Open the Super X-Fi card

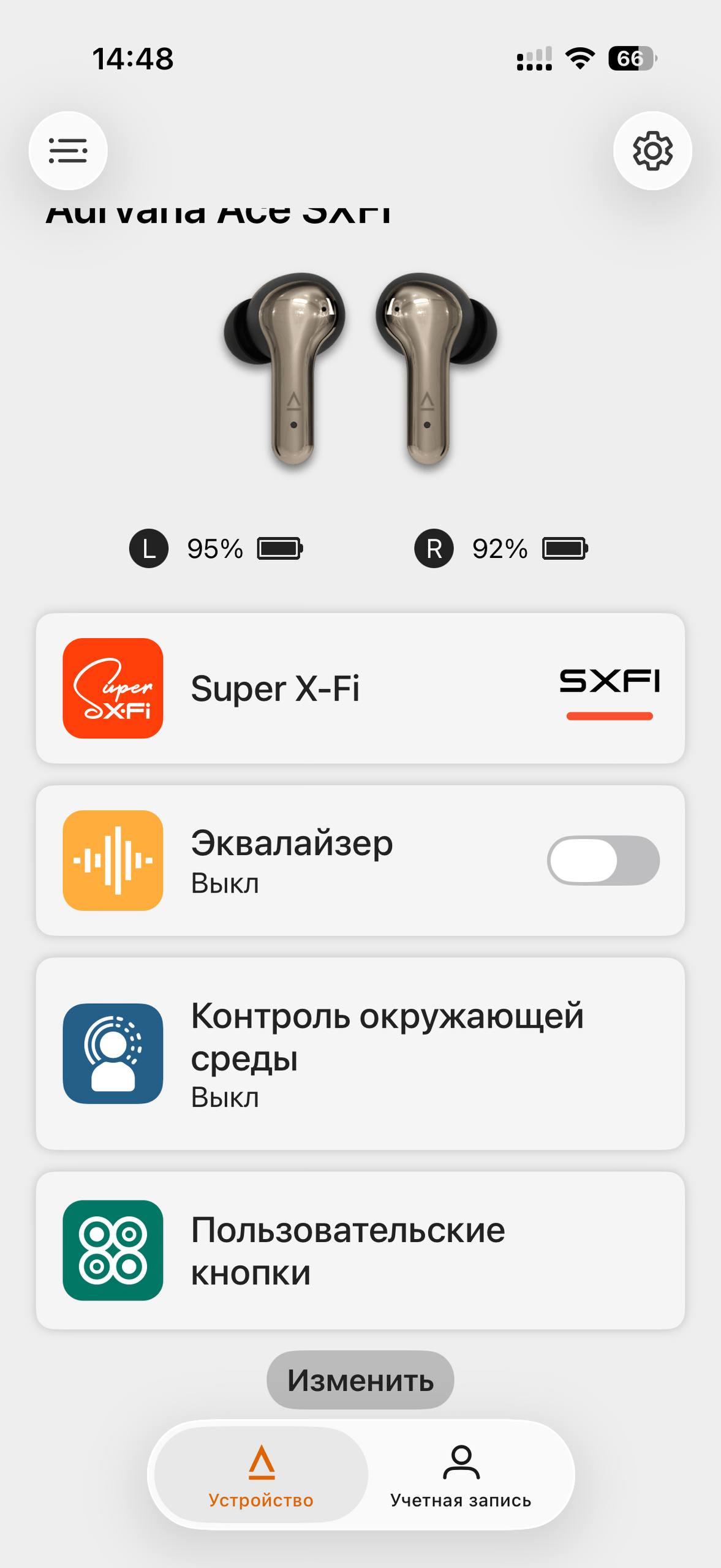click(x=360, y=688)
